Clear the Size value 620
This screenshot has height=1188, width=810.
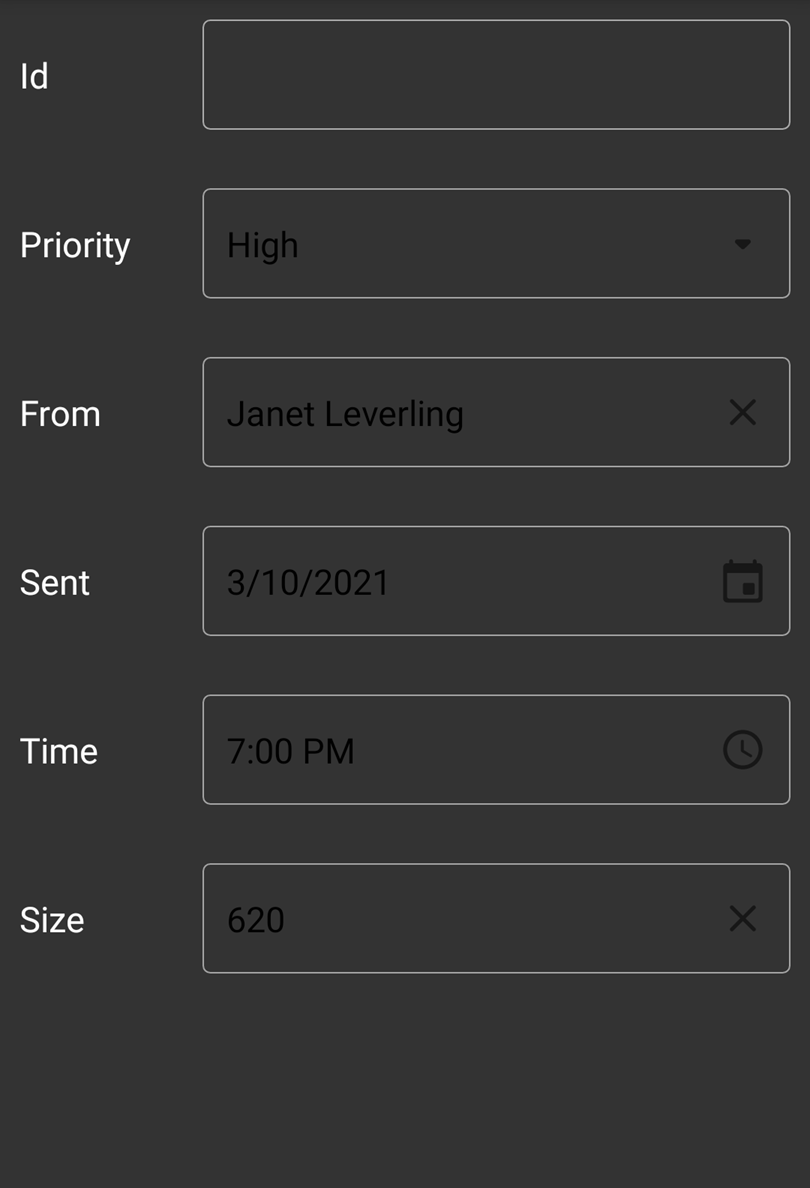click(742, 919)
